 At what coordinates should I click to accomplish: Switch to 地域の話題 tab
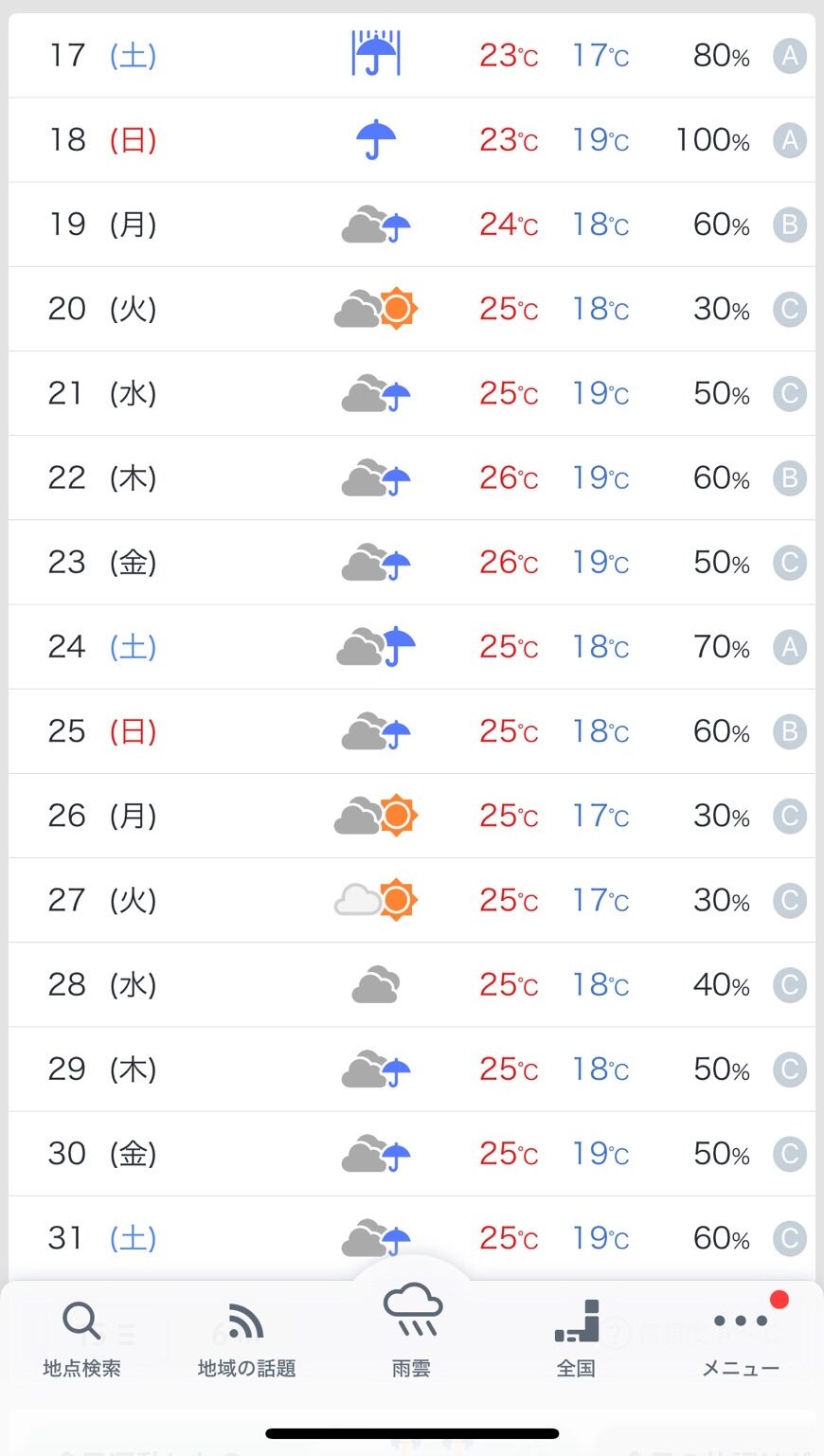coord(246,1338)
